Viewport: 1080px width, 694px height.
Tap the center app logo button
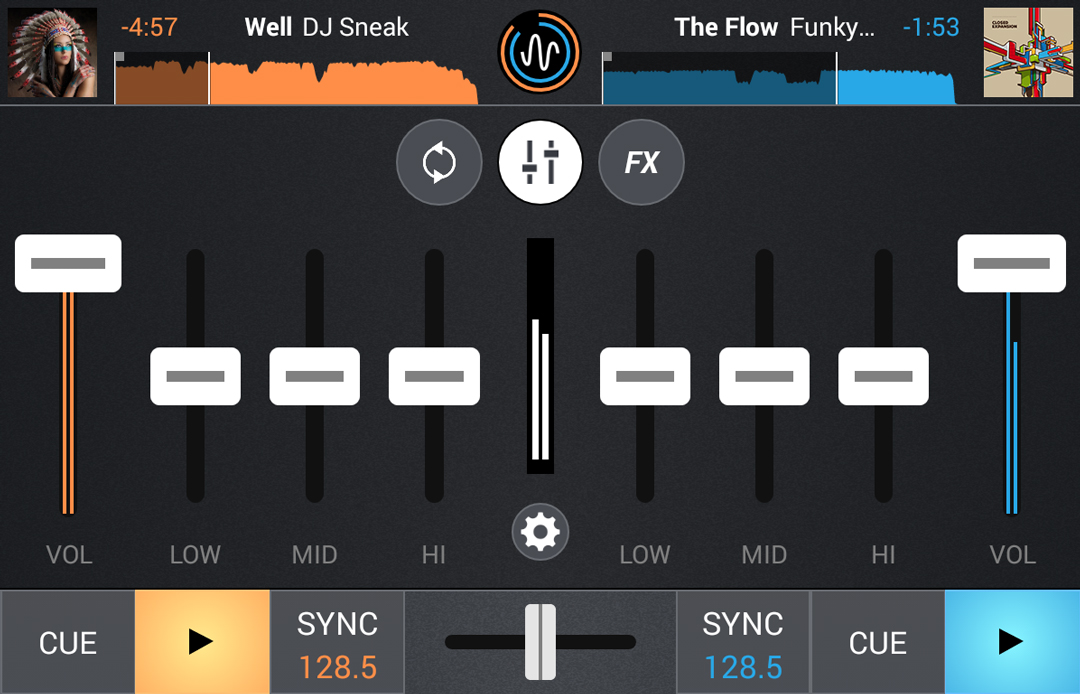point(540,52)
